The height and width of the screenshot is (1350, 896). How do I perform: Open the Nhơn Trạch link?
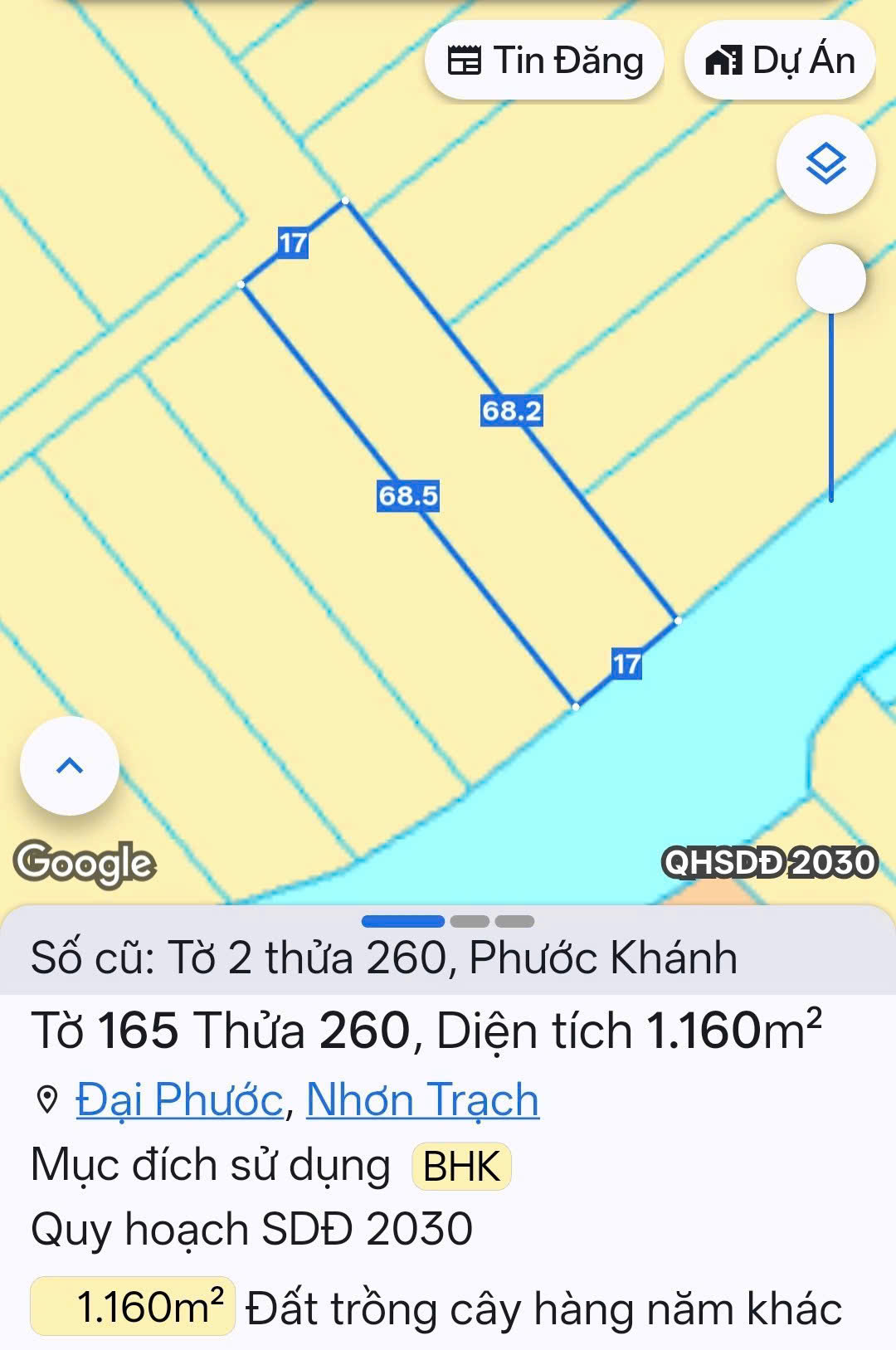pos(422,1100)
